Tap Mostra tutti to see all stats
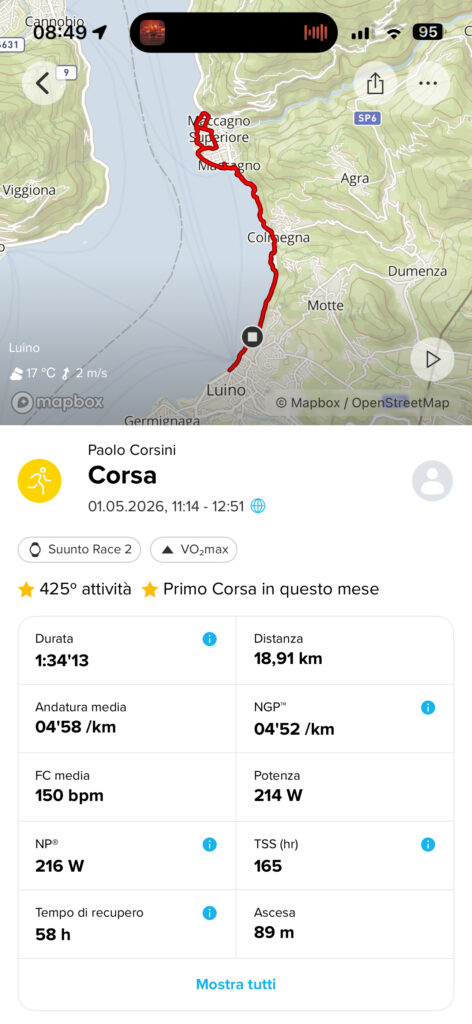This screenshot has height=1024, width=472. click(x=236, y=984)
